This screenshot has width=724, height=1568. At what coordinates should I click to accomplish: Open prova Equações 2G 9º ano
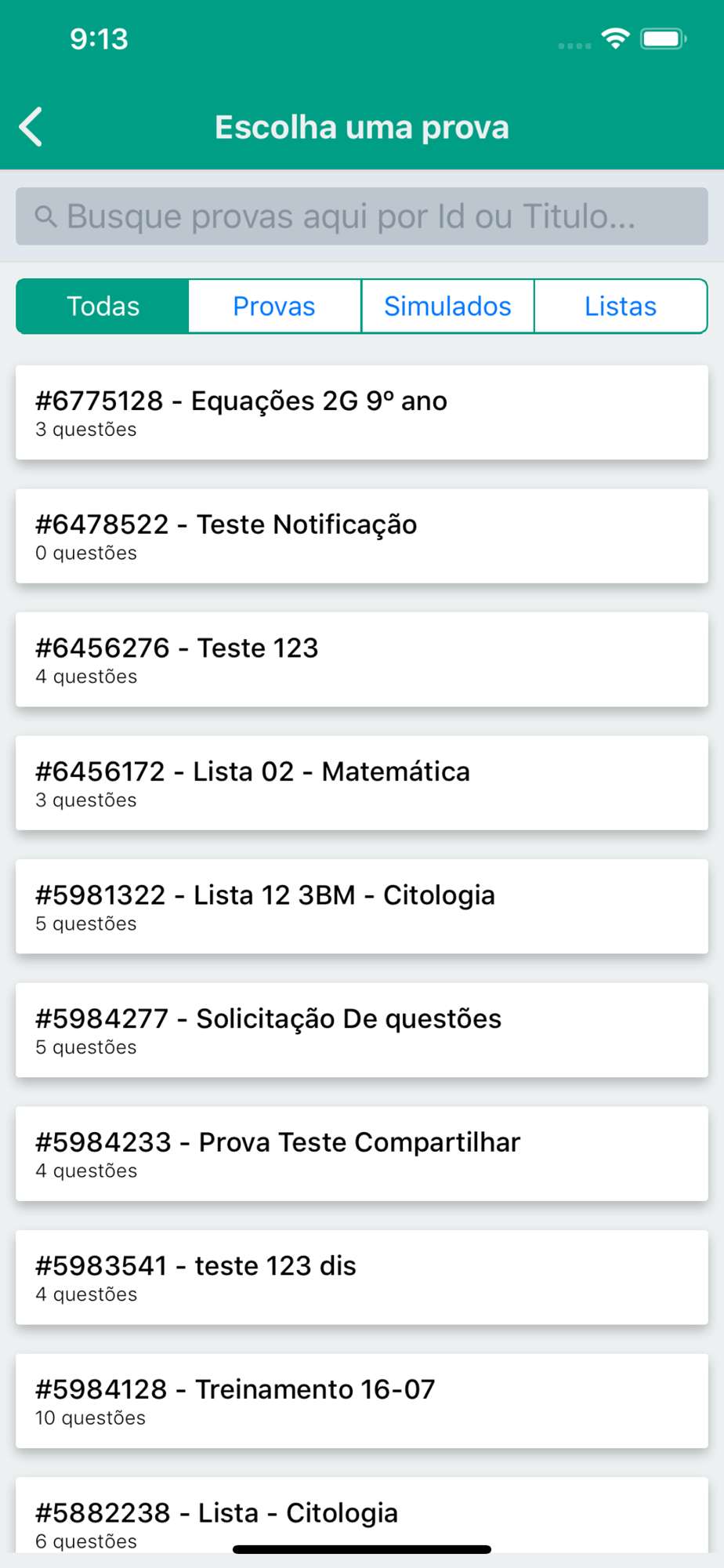click(362, 412)
